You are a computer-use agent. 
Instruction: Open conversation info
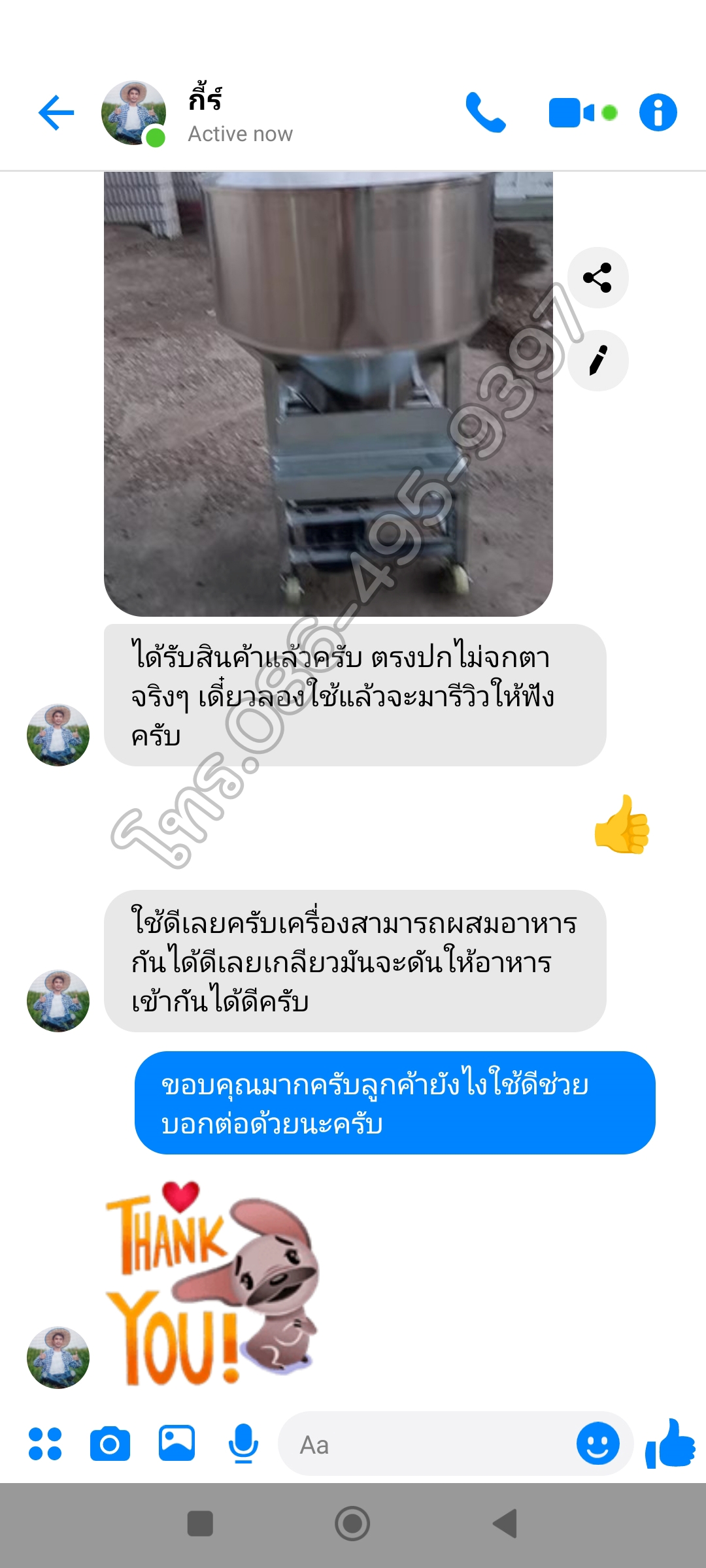(658, 113)
